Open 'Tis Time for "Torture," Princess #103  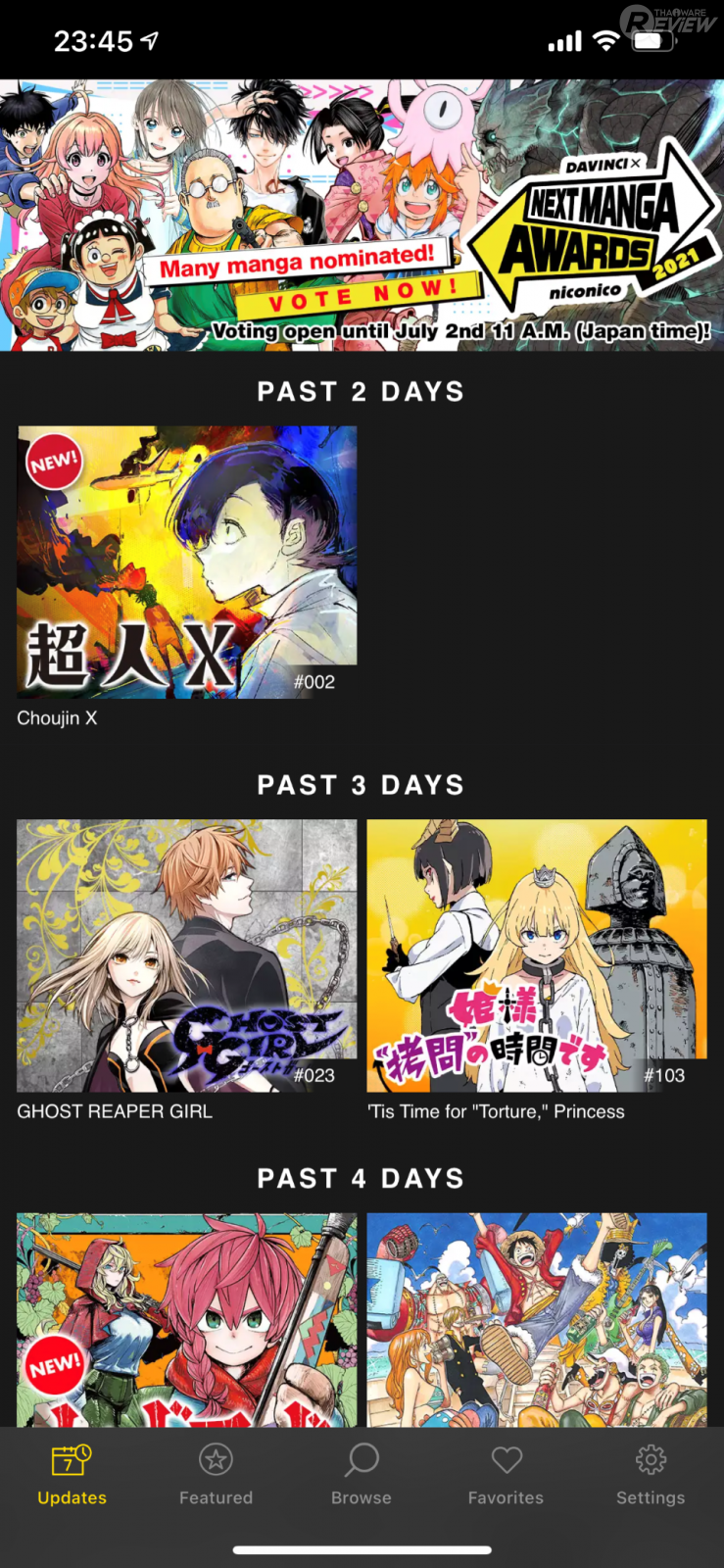point(536,955)
